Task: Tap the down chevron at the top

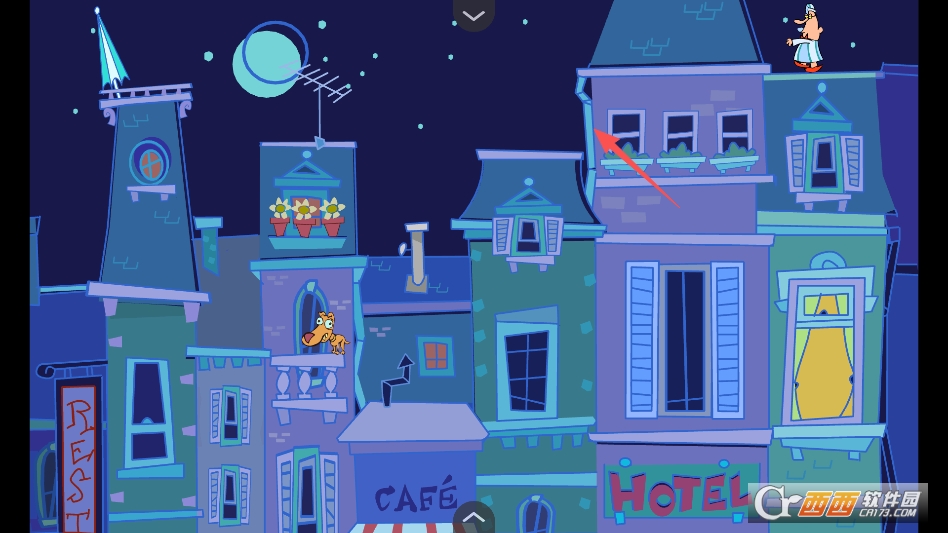Action: [473, 14]
